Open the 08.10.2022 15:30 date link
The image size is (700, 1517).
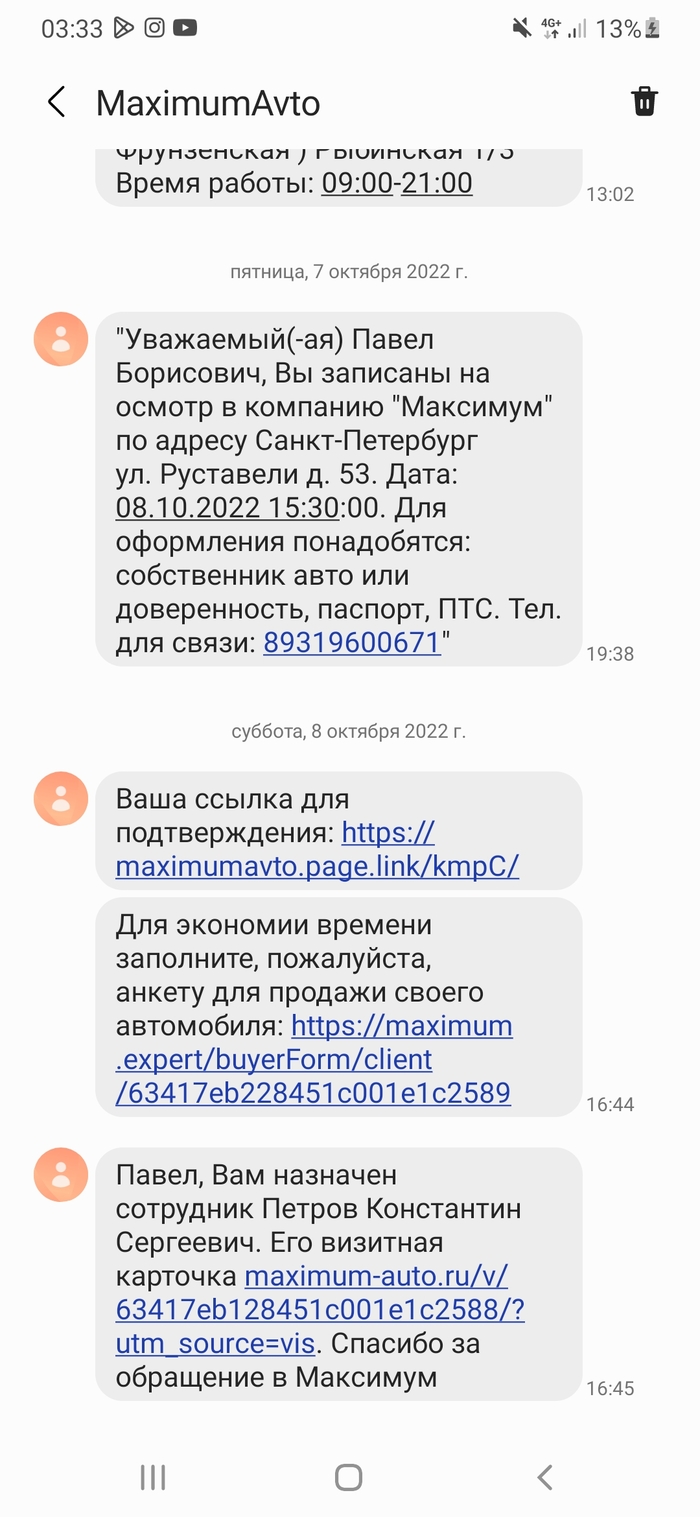pos(227,508)
